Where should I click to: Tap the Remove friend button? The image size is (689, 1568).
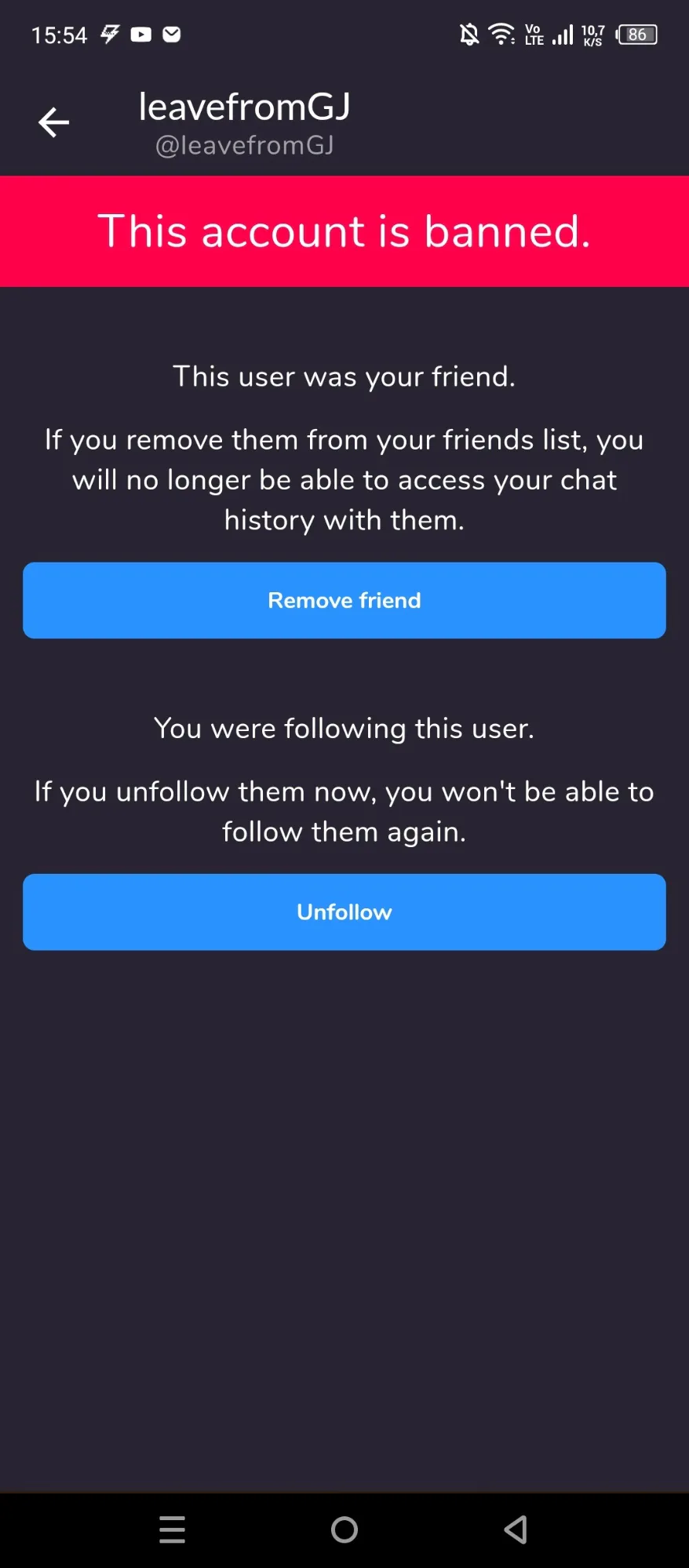[344, 600]
